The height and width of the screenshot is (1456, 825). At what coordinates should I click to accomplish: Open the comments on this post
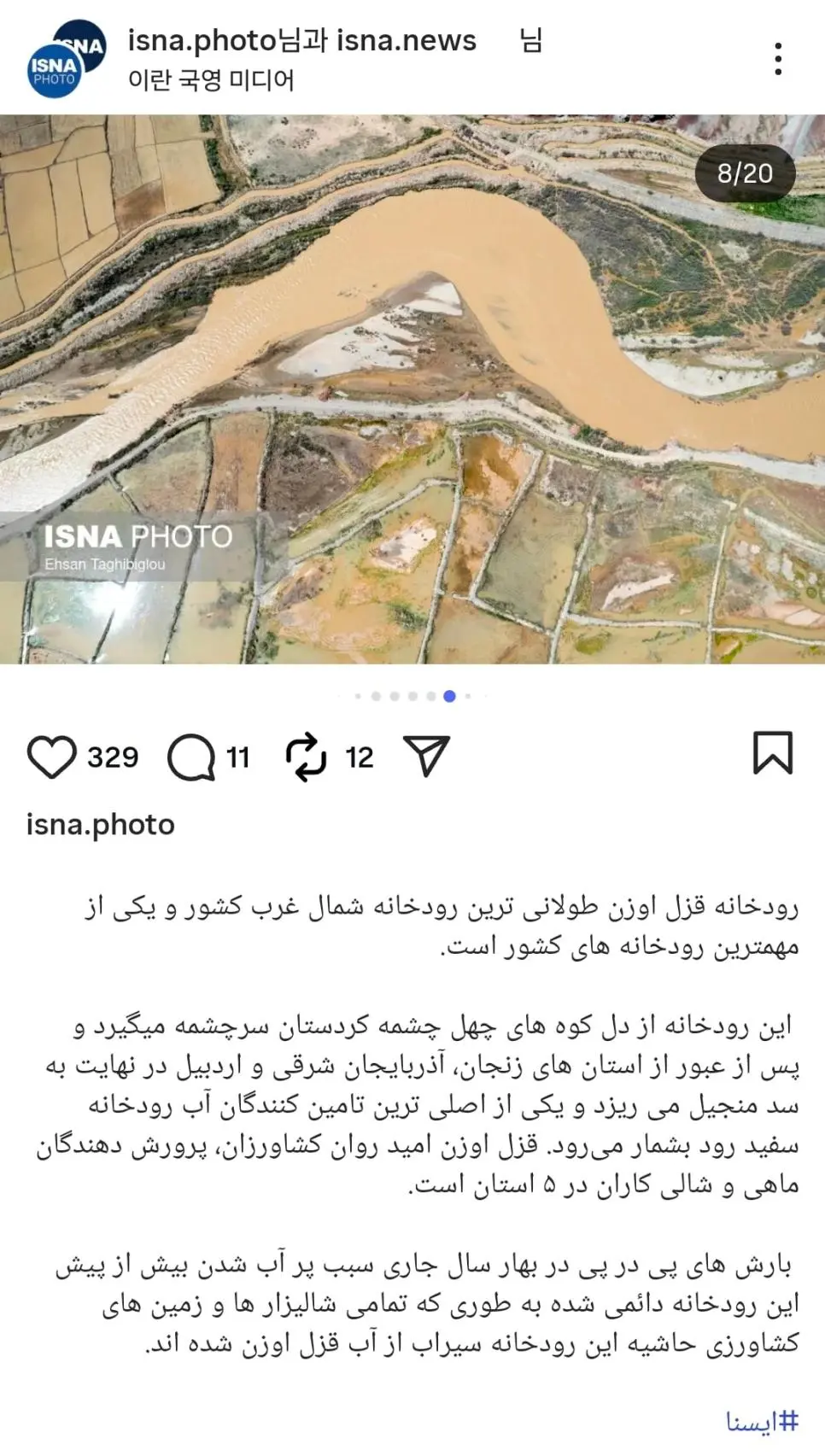click(x=191, y=757)
